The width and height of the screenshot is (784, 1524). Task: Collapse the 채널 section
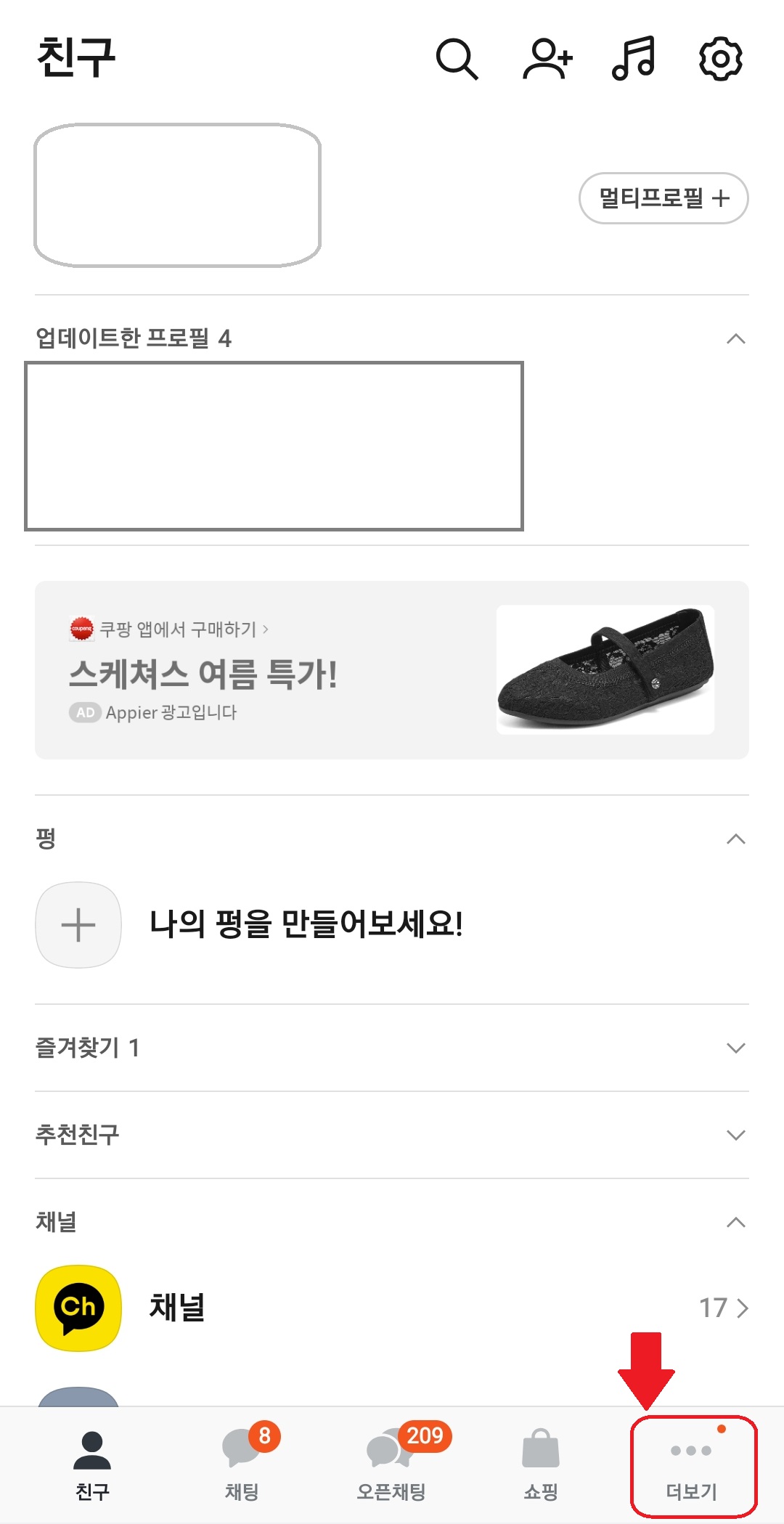(735, 1222)
